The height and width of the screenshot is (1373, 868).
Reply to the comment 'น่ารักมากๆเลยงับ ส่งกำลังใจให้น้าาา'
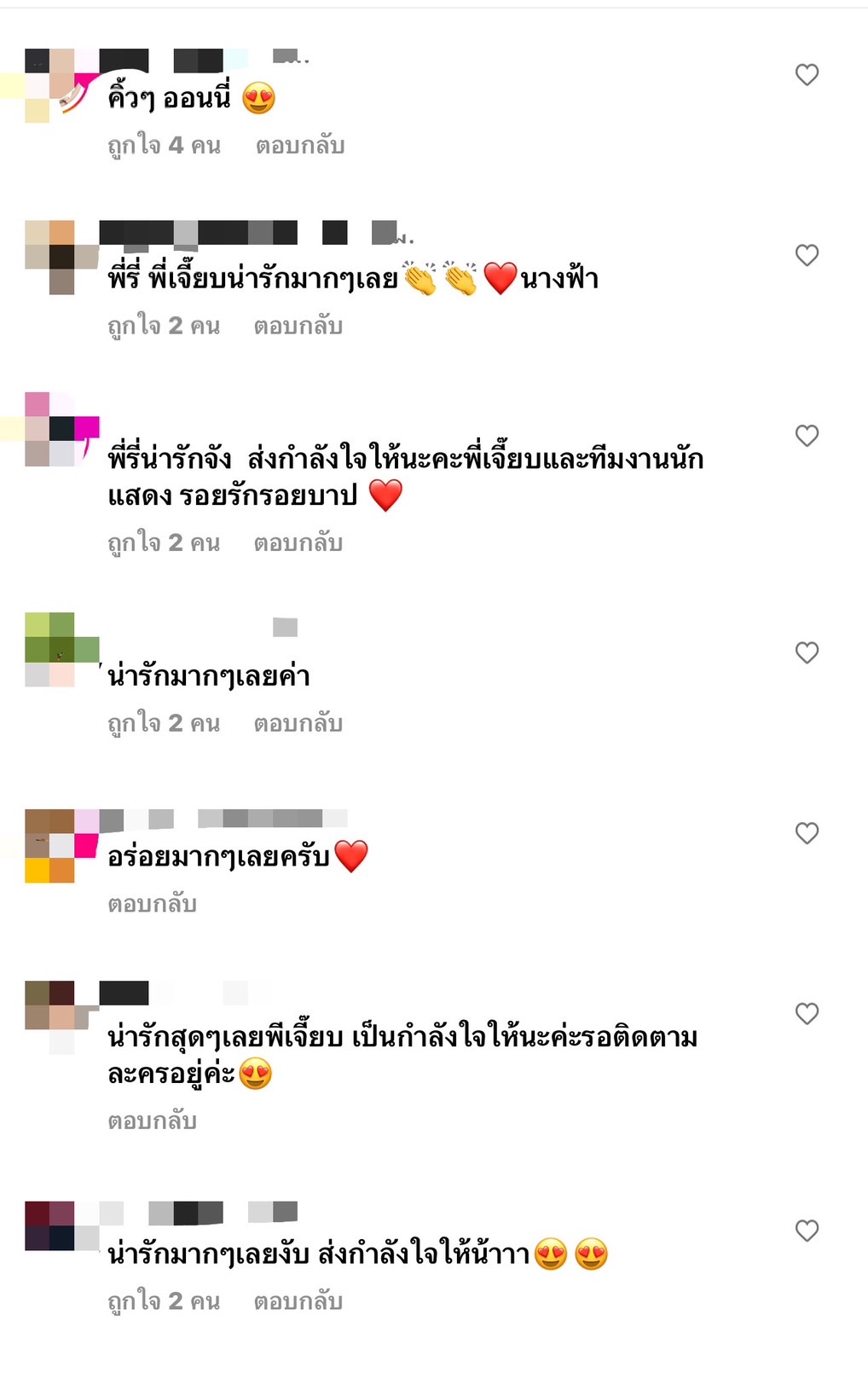click(x=298, y=1301)
